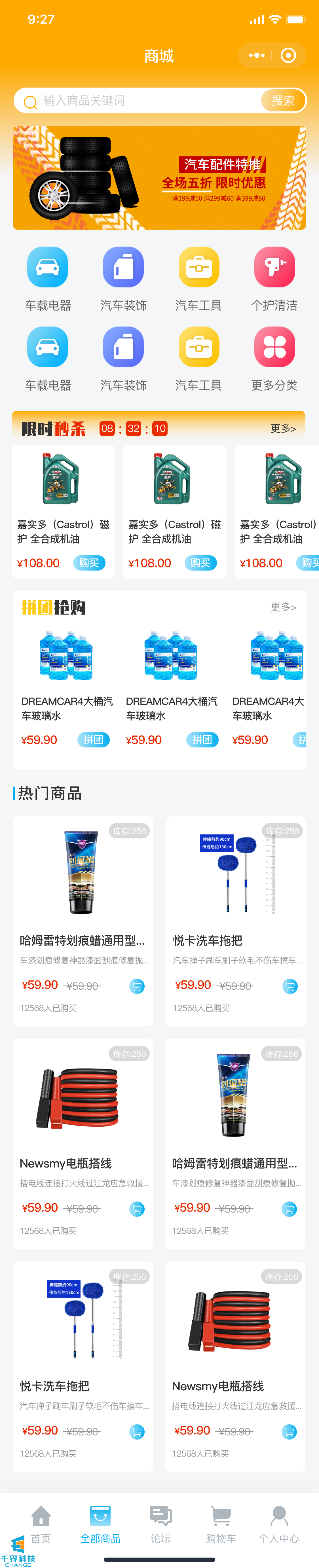Tap the 搜索 button
The image size is (319, 1568).
pos(283,100)
